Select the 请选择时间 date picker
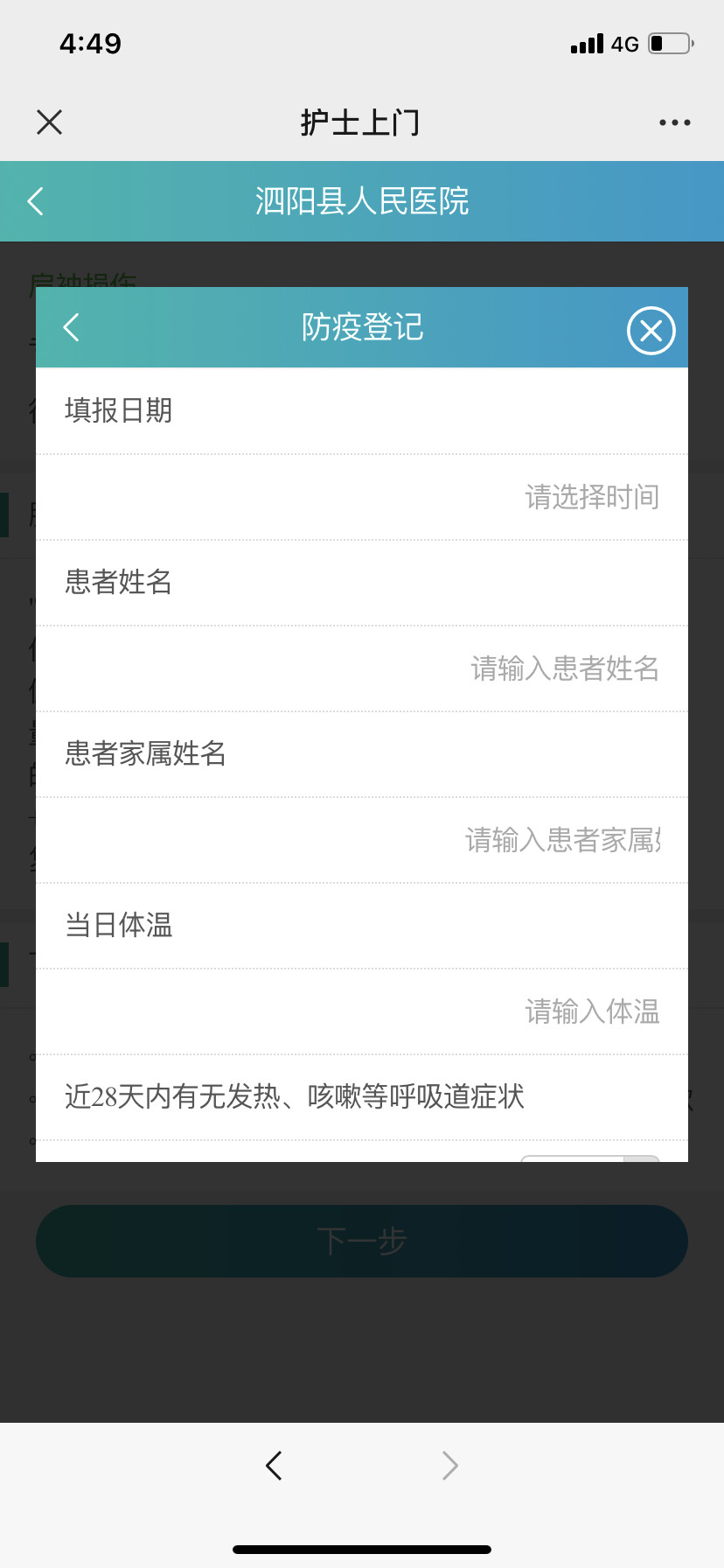724x1568 pixels. pyautogui.click(x=362, y=497)
